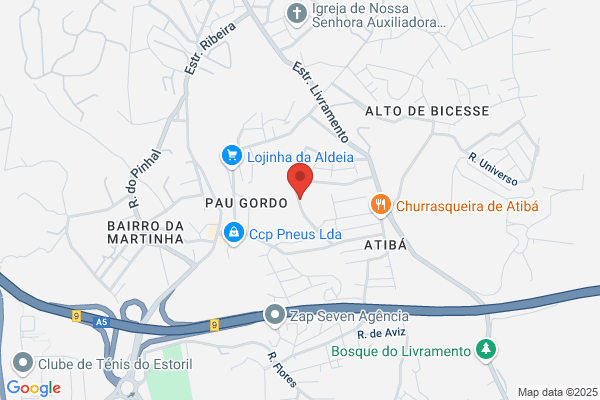
Task: Select Churrasqueira de Atibá restaurant marker
Action: 381,206
